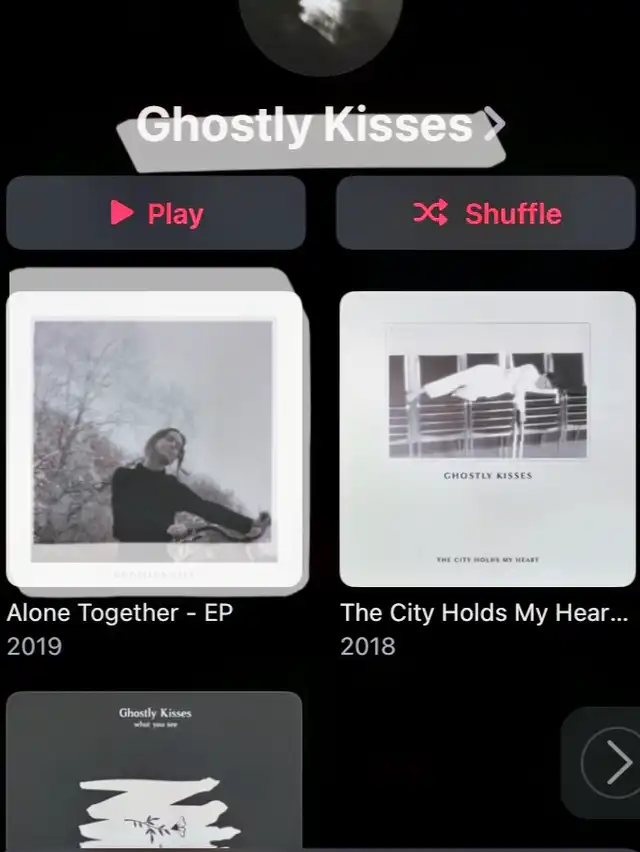The height and width of the screenshot is (852, 640).
Task: Shuffle Ghostly Kisses songs
Action: (487, 213)
